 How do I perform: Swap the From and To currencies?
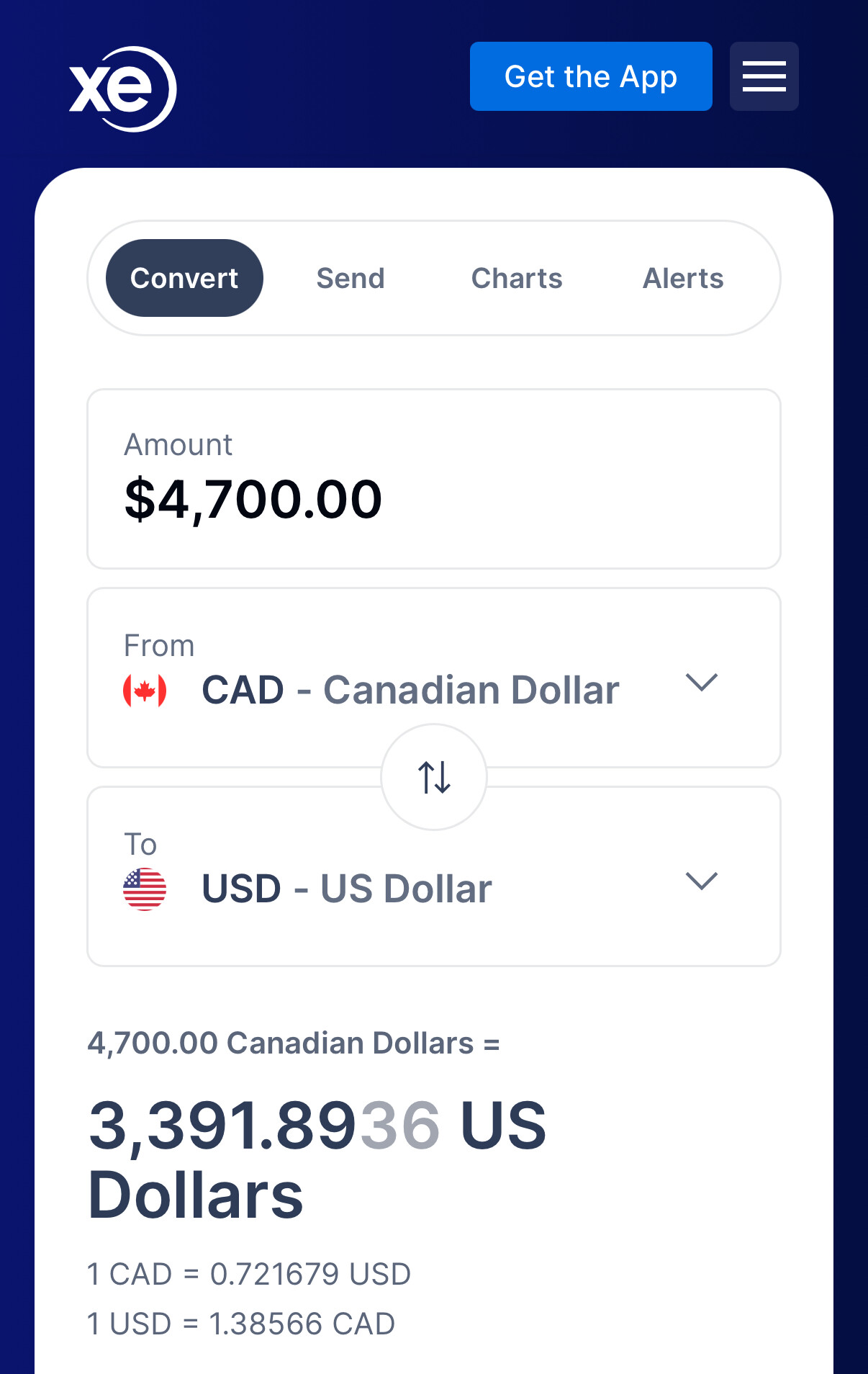click(434, 777)
